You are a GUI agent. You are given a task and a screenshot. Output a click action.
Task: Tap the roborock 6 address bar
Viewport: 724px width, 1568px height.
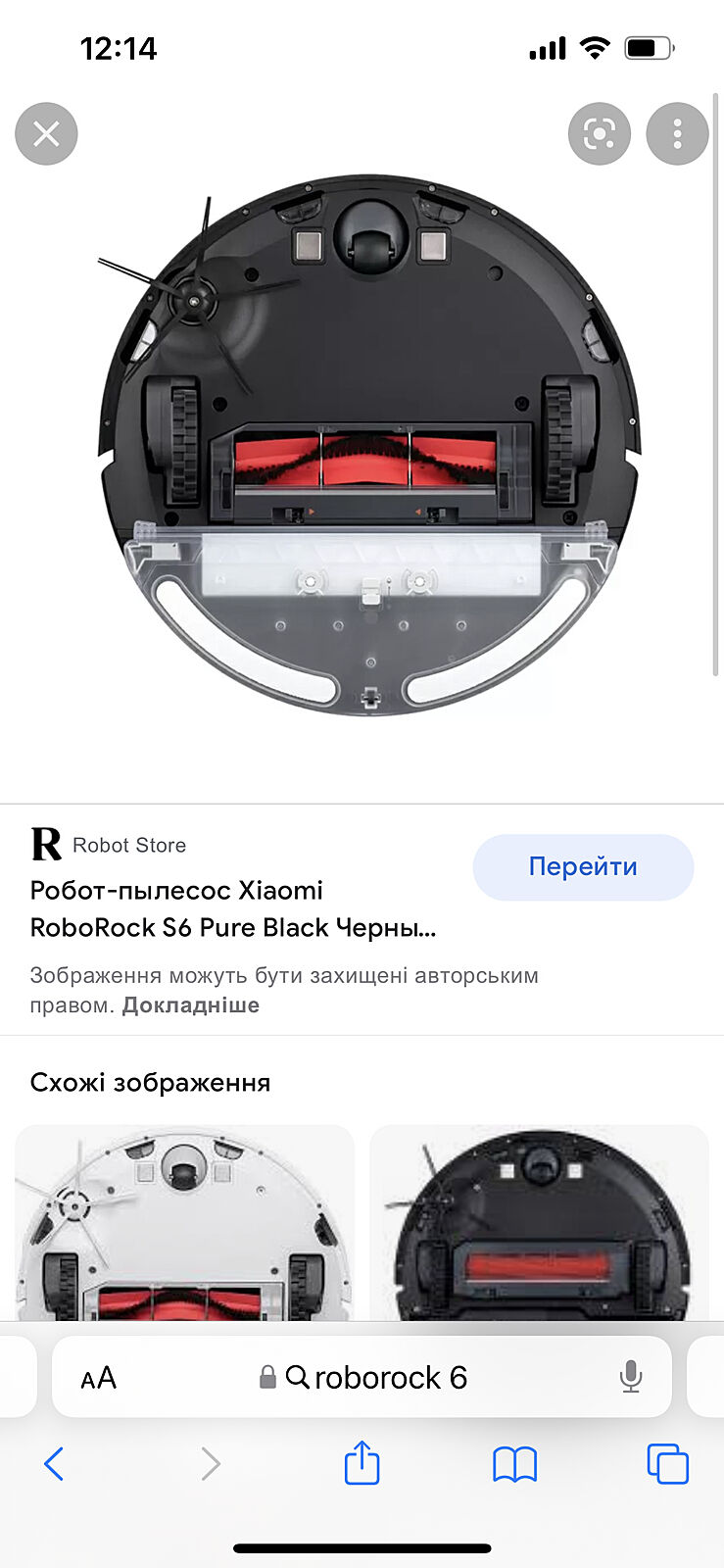pos(377,1378)
